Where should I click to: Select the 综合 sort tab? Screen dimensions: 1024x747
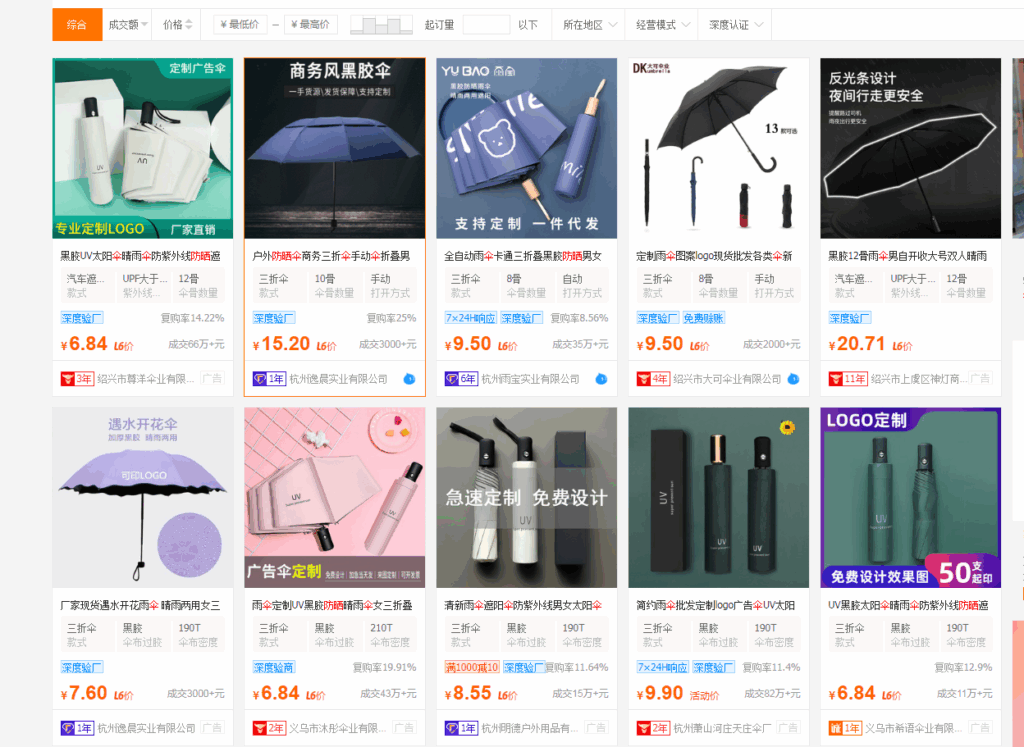(77, 24)
